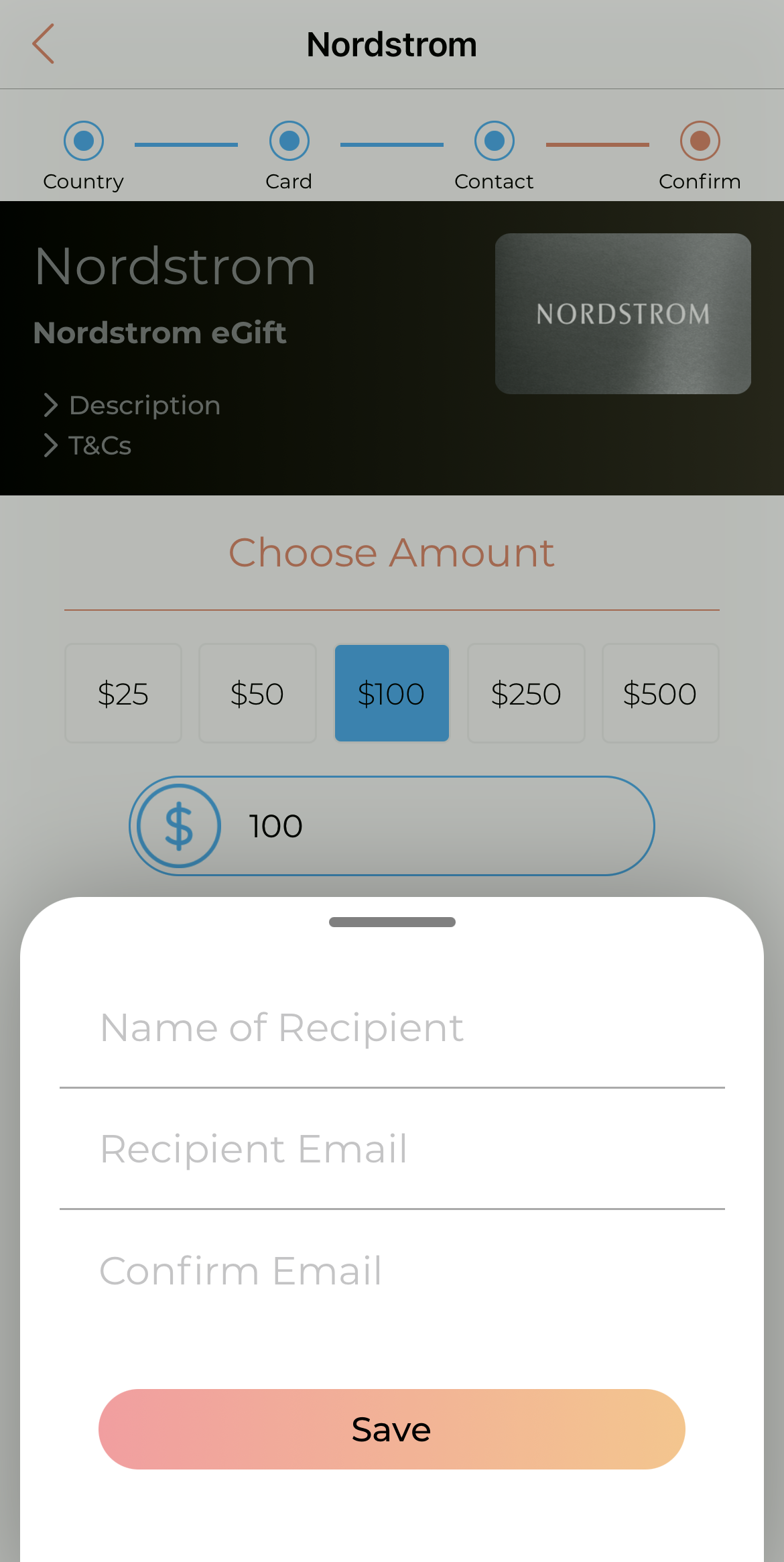
Task: Tap the bottom sheet drag handle
Action: coord(392,922)
